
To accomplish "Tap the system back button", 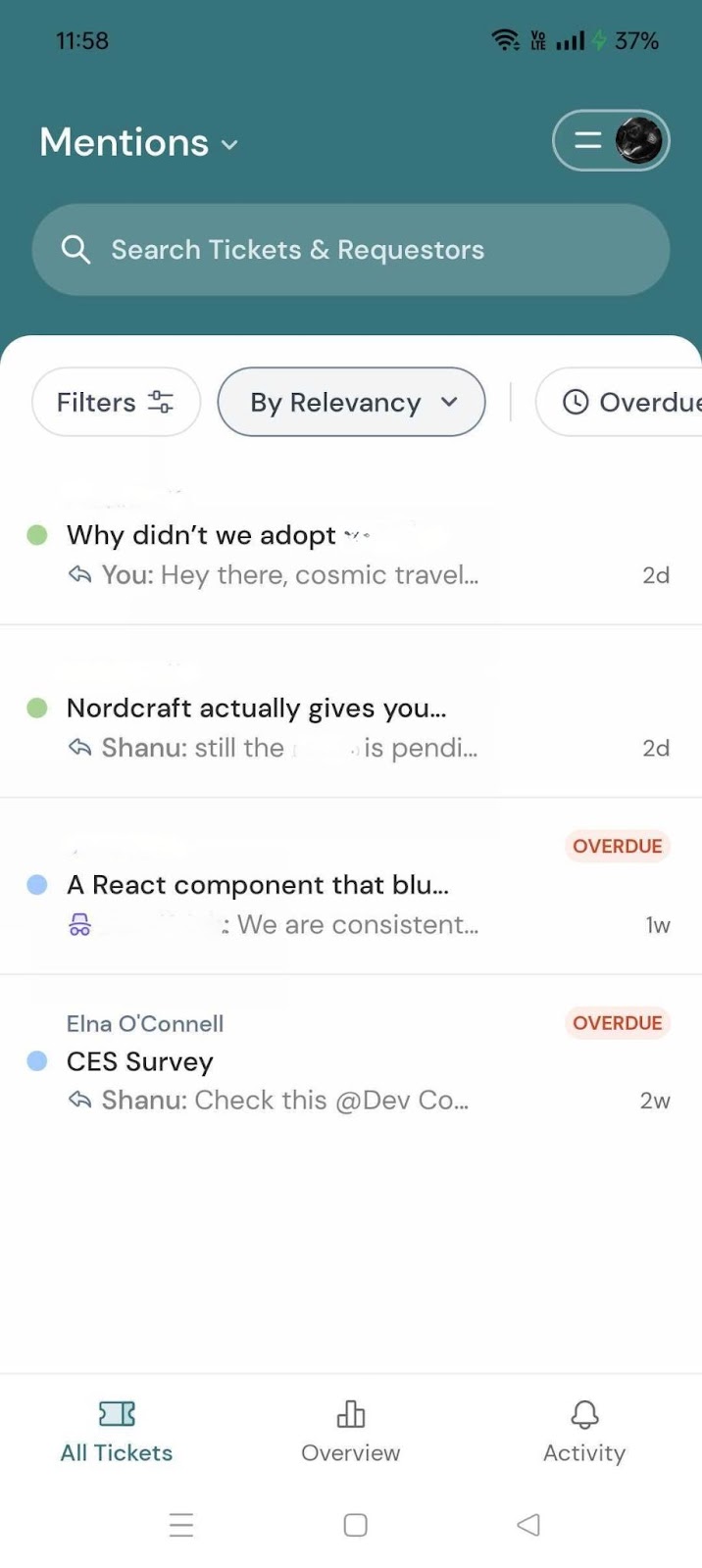I will tap(528, 1525).
